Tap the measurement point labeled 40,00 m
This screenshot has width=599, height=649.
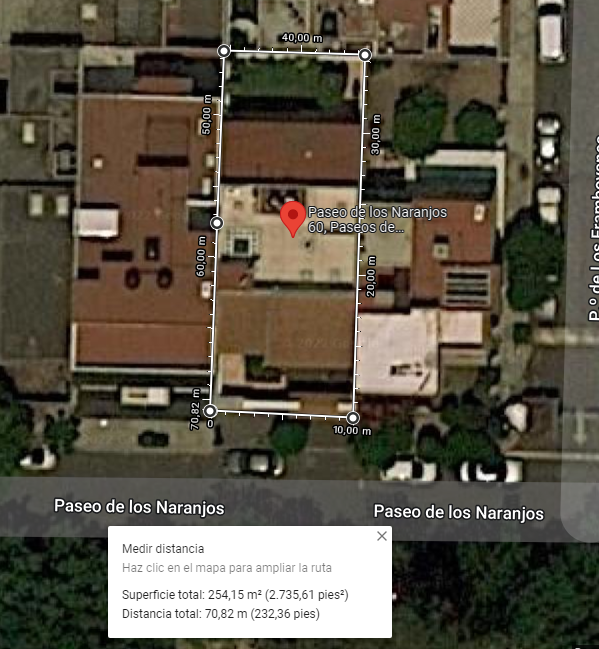pos(365,55)
